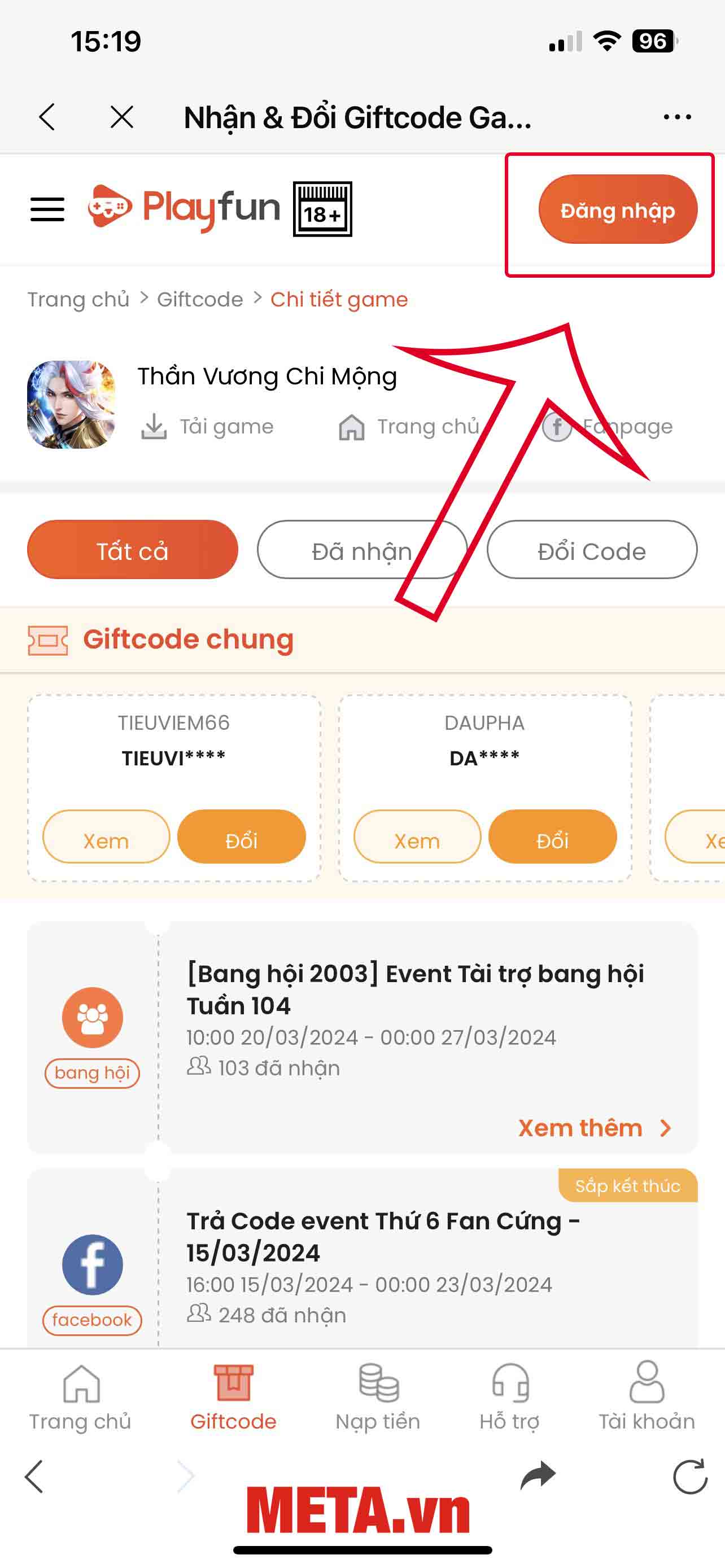The image size is (725, 1568).
Task: Tap the Thần Vương Chi Mộng game thumbnail
Action: [71, 403]
